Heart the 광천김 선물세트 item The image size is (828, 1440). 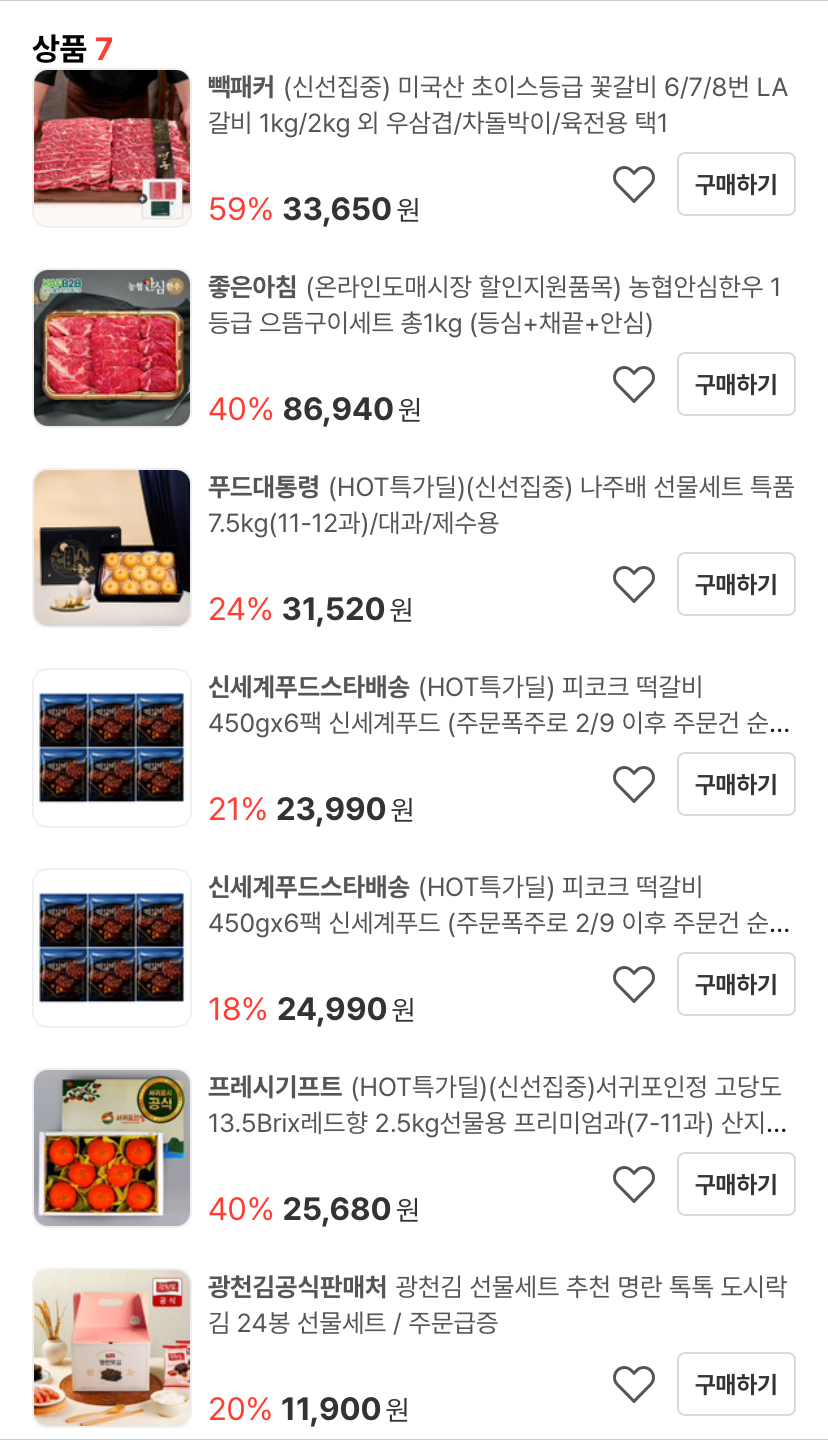pos(633,1385)
